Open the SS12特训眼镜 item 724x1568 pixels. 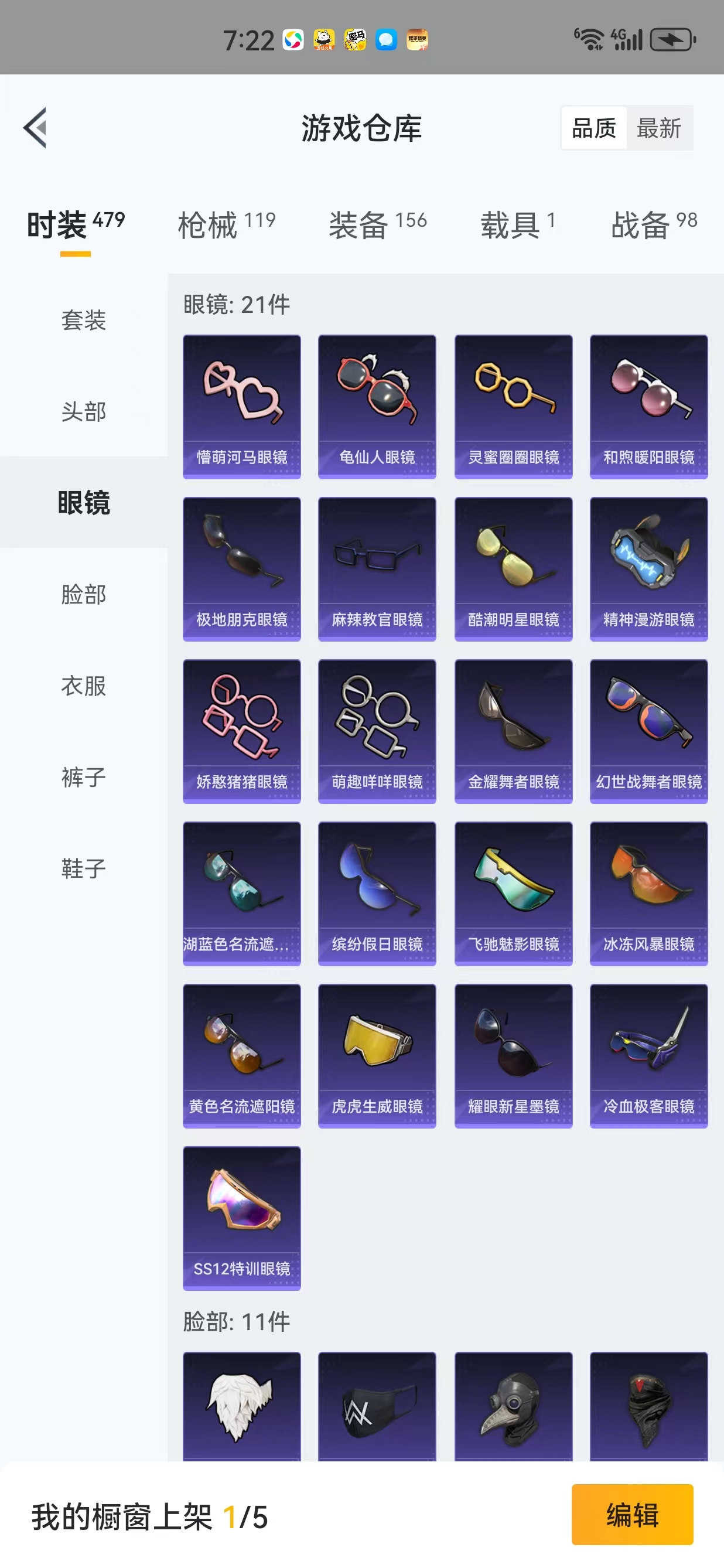[x=241, y=1219]
